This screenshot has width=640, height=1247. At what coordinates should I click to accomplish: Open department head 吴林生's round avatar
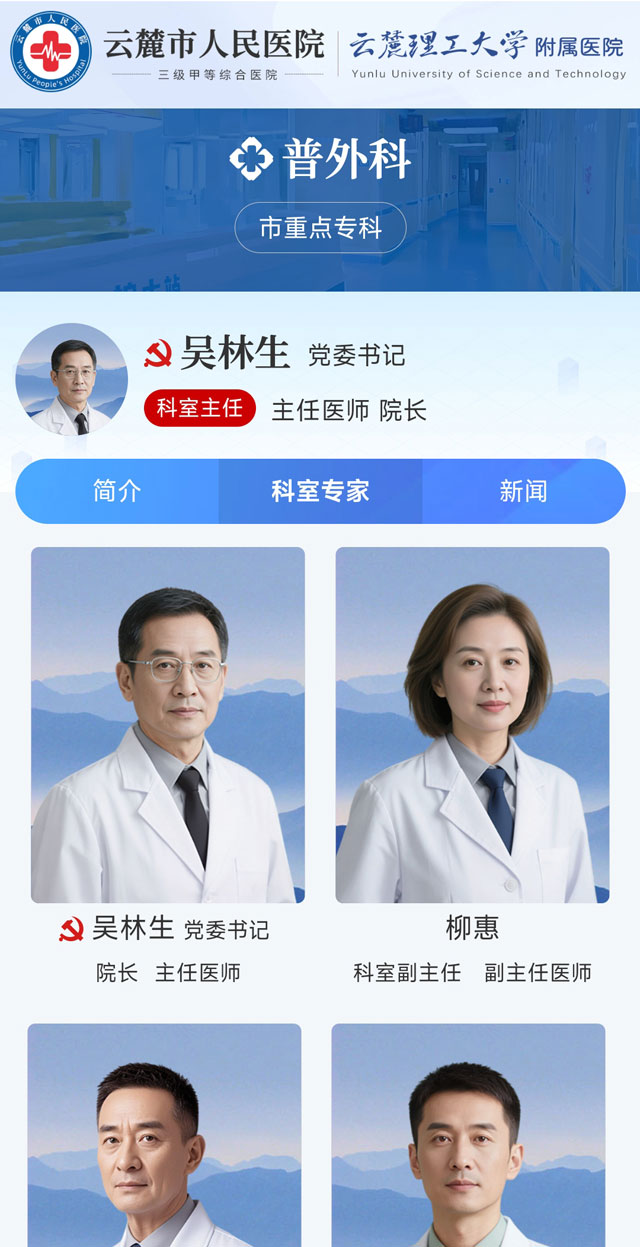coord(71,379)
